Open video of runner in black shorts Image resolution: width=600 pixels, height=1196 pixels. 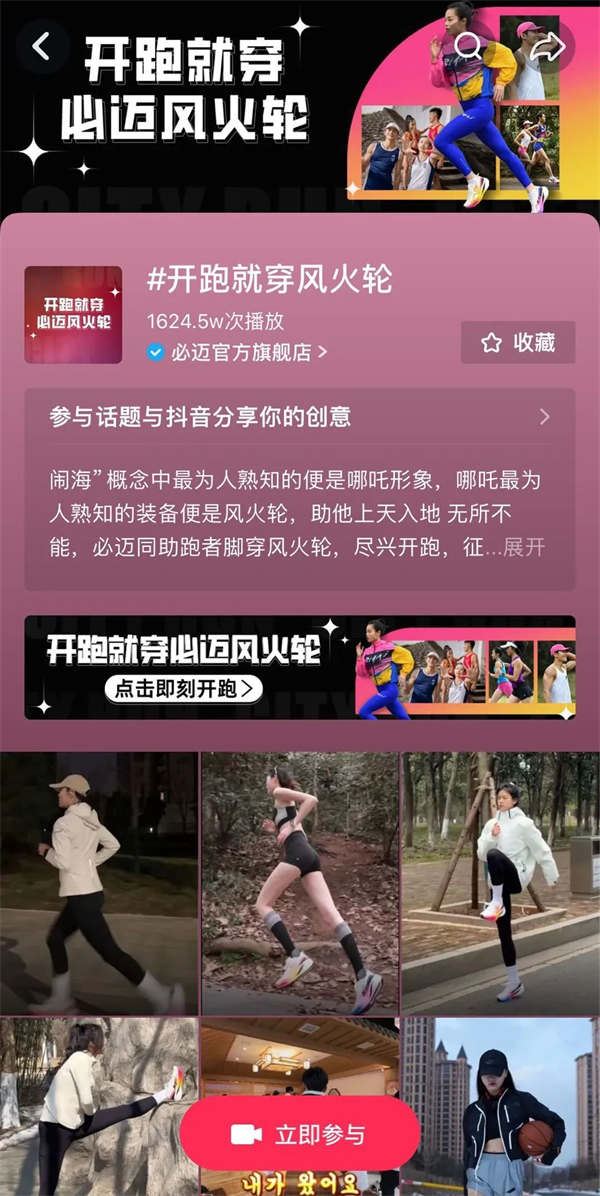300,883
